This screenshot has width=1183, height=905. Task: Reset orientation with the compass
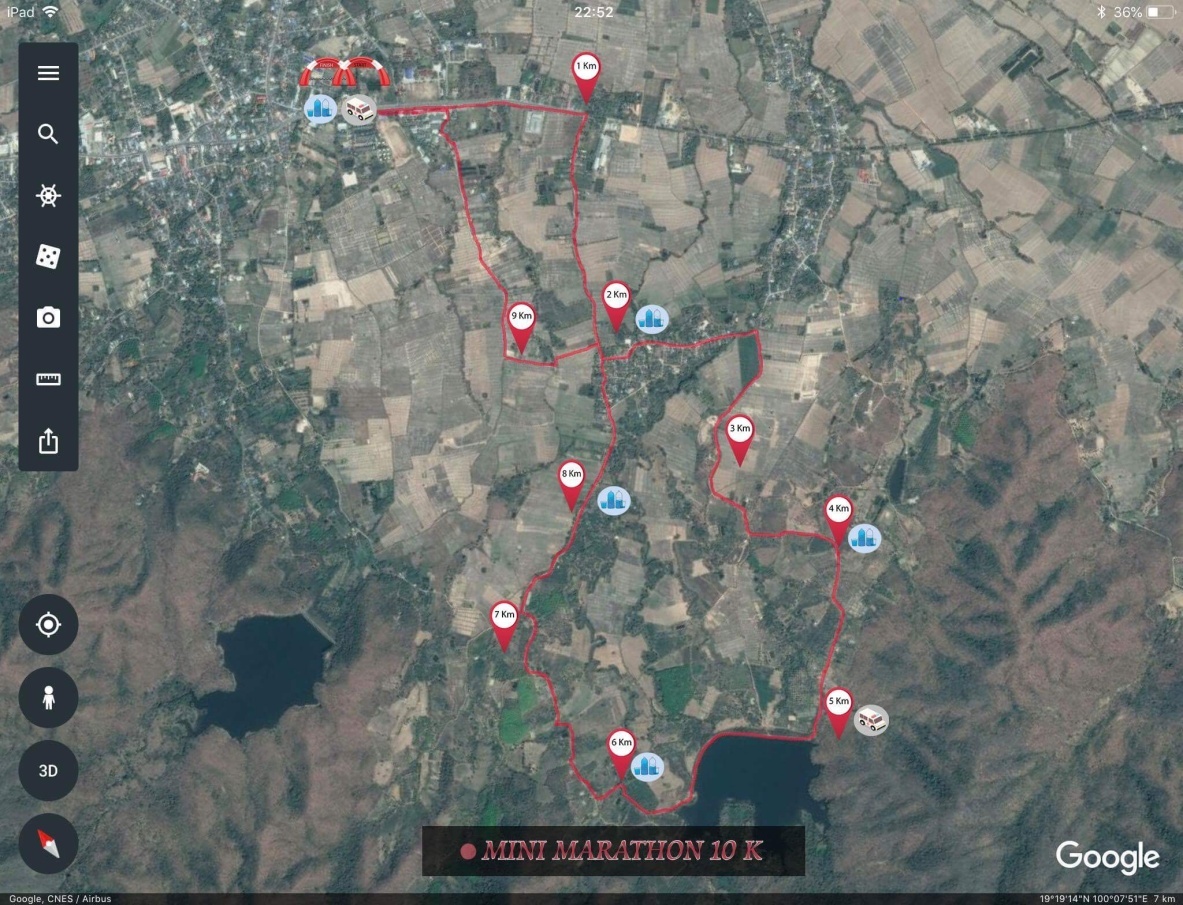click(48, 844)
